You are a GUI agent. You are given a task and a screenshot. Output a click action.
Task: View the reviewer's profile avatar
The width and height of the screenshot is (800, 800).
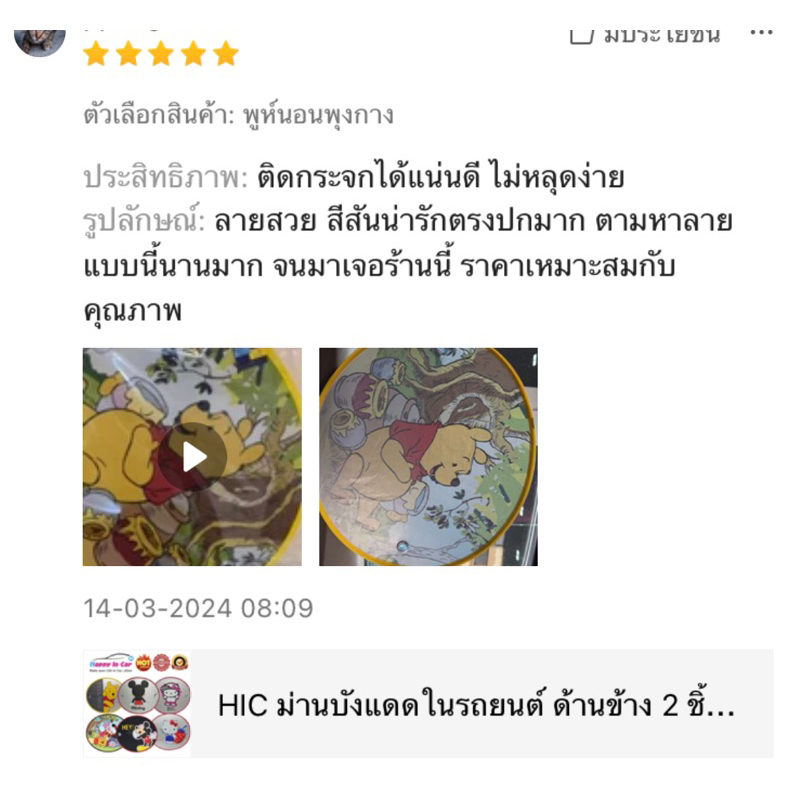[x=40, y=42]
